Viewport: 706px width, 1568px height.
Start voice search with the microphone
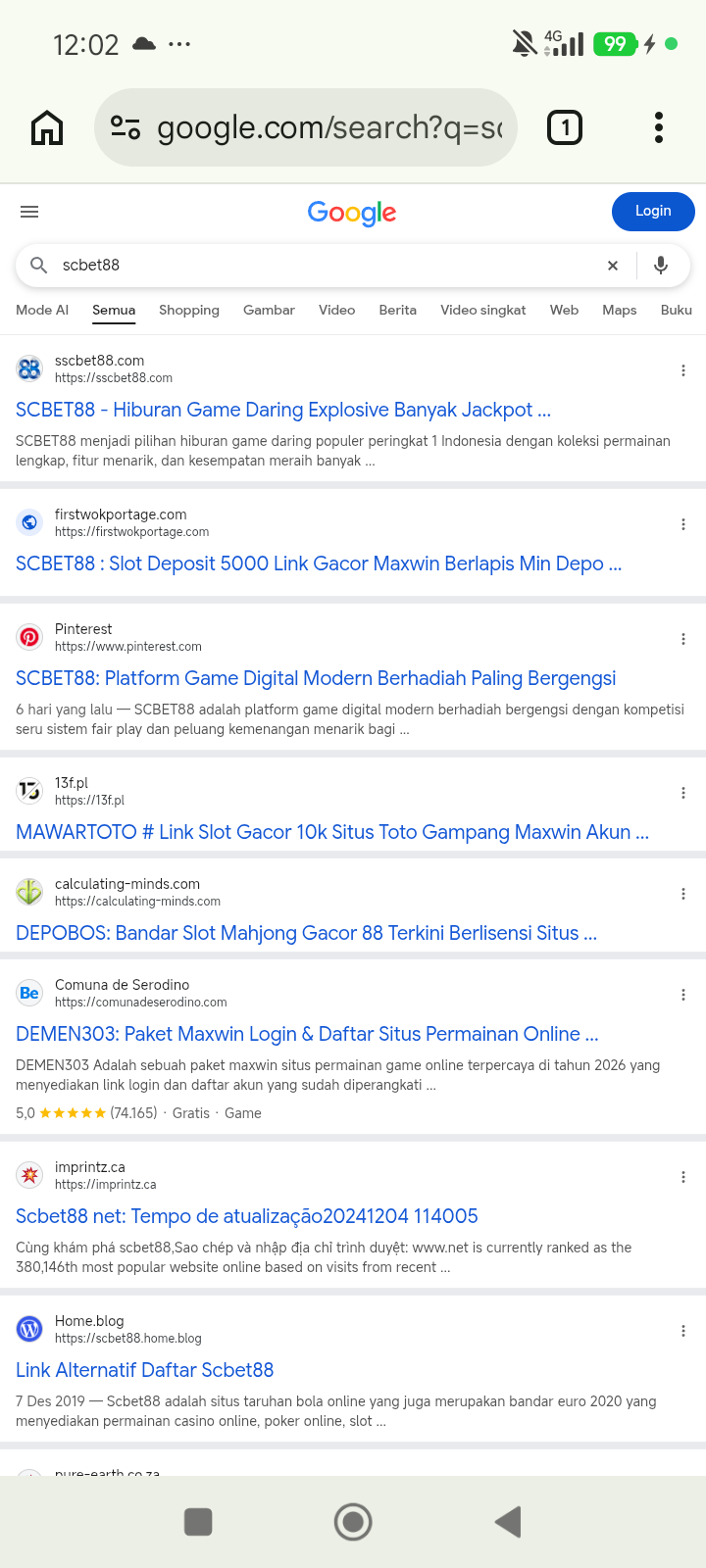[661, 266]
